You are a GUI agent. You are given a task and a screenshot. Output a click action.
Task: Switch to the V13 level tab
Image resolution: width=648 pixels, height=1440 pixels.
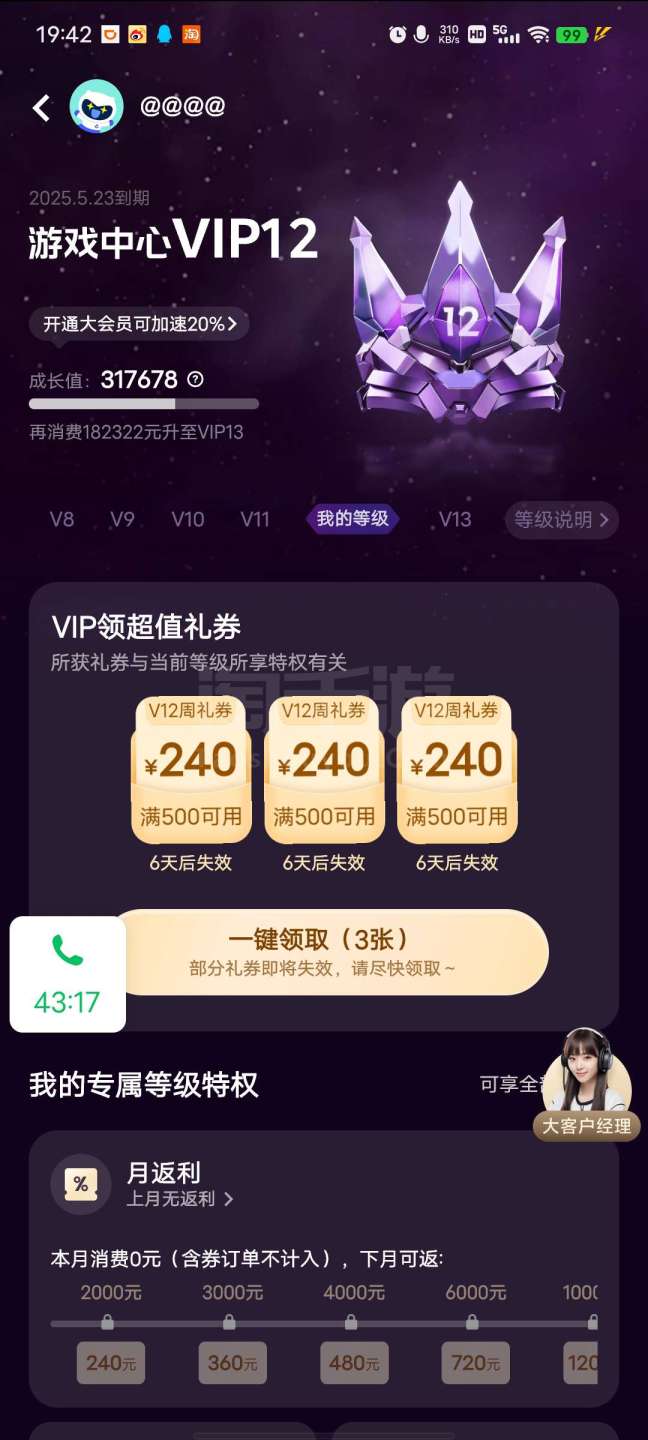point(455,519)
